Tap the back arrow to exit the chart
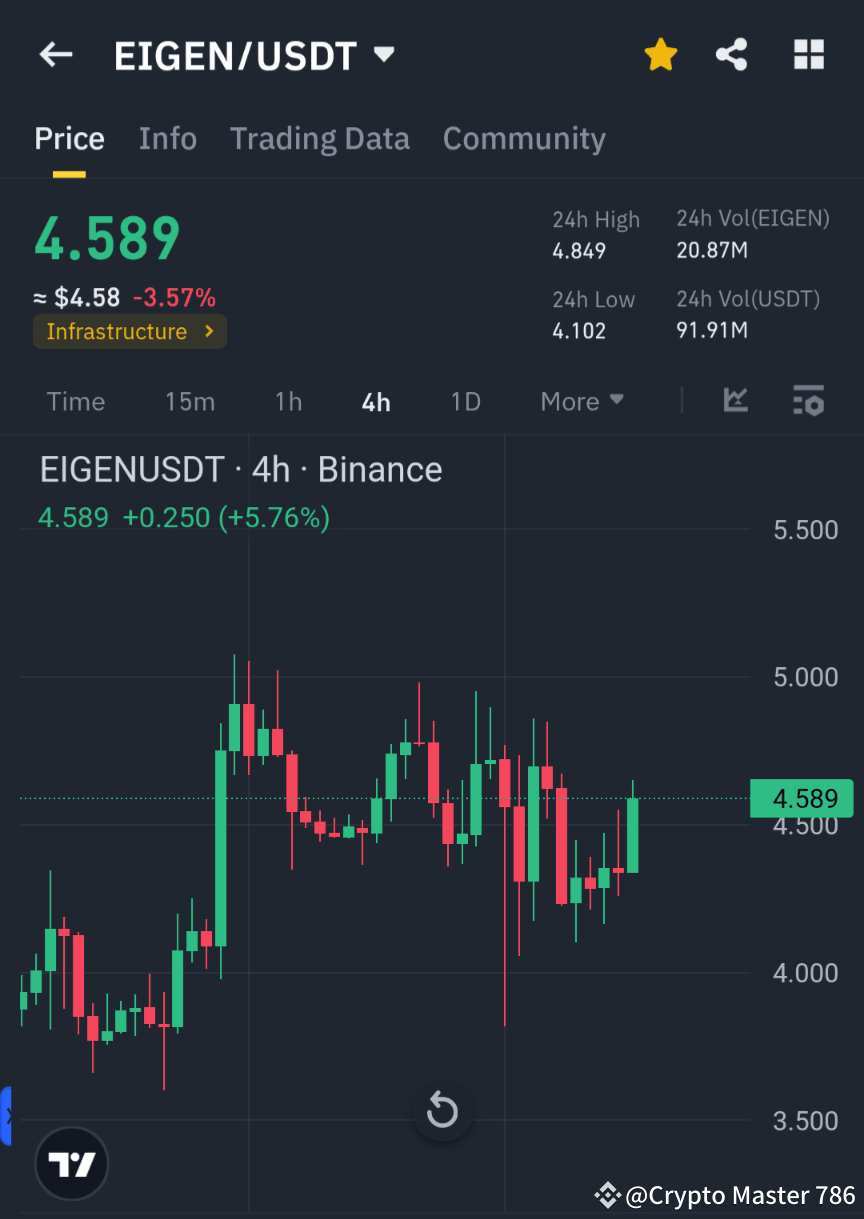This screenshot has width=864, height=1219. tap(55, 55)
